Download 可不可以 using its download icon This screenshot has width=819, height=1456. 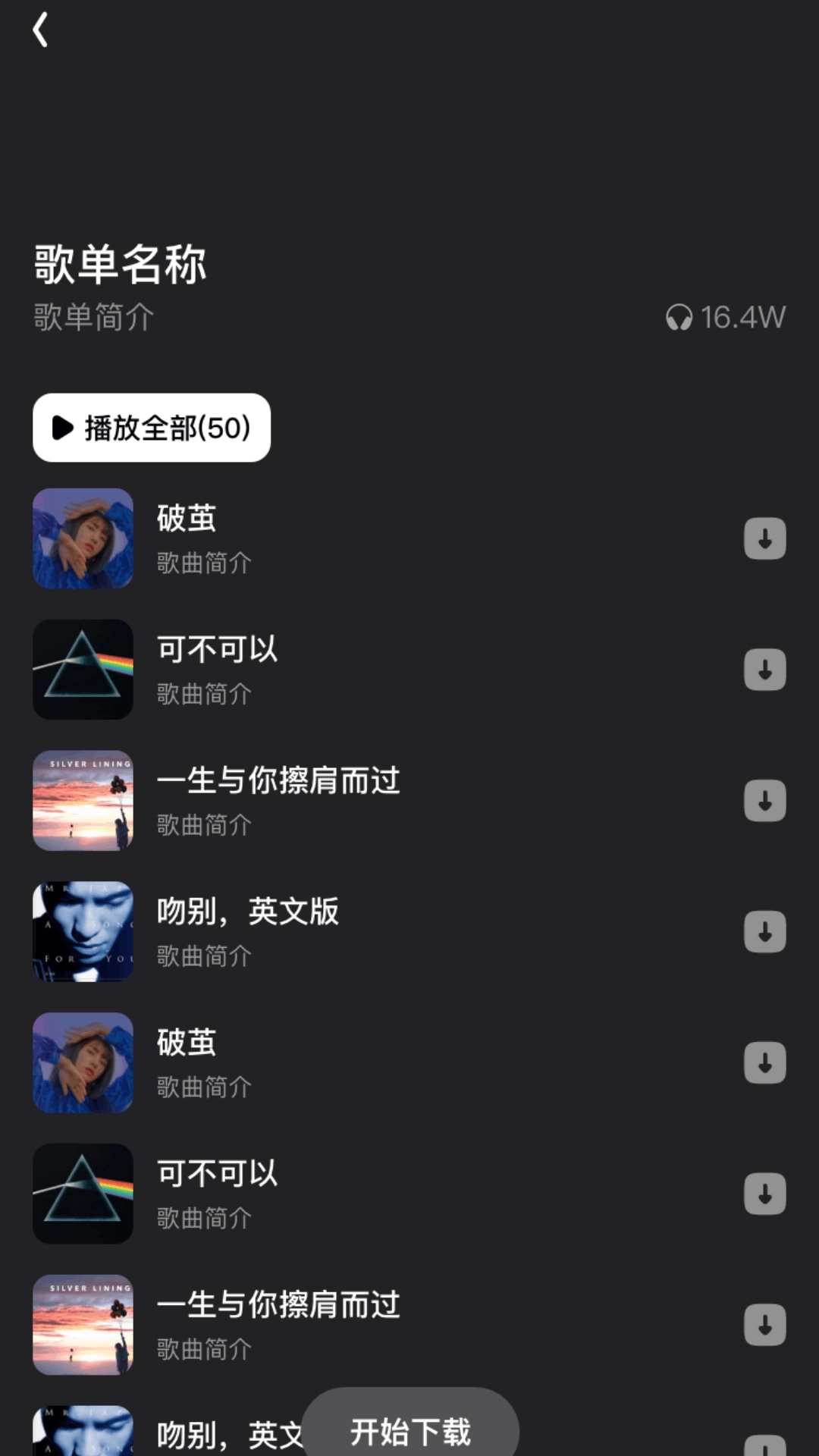point(766,670)
